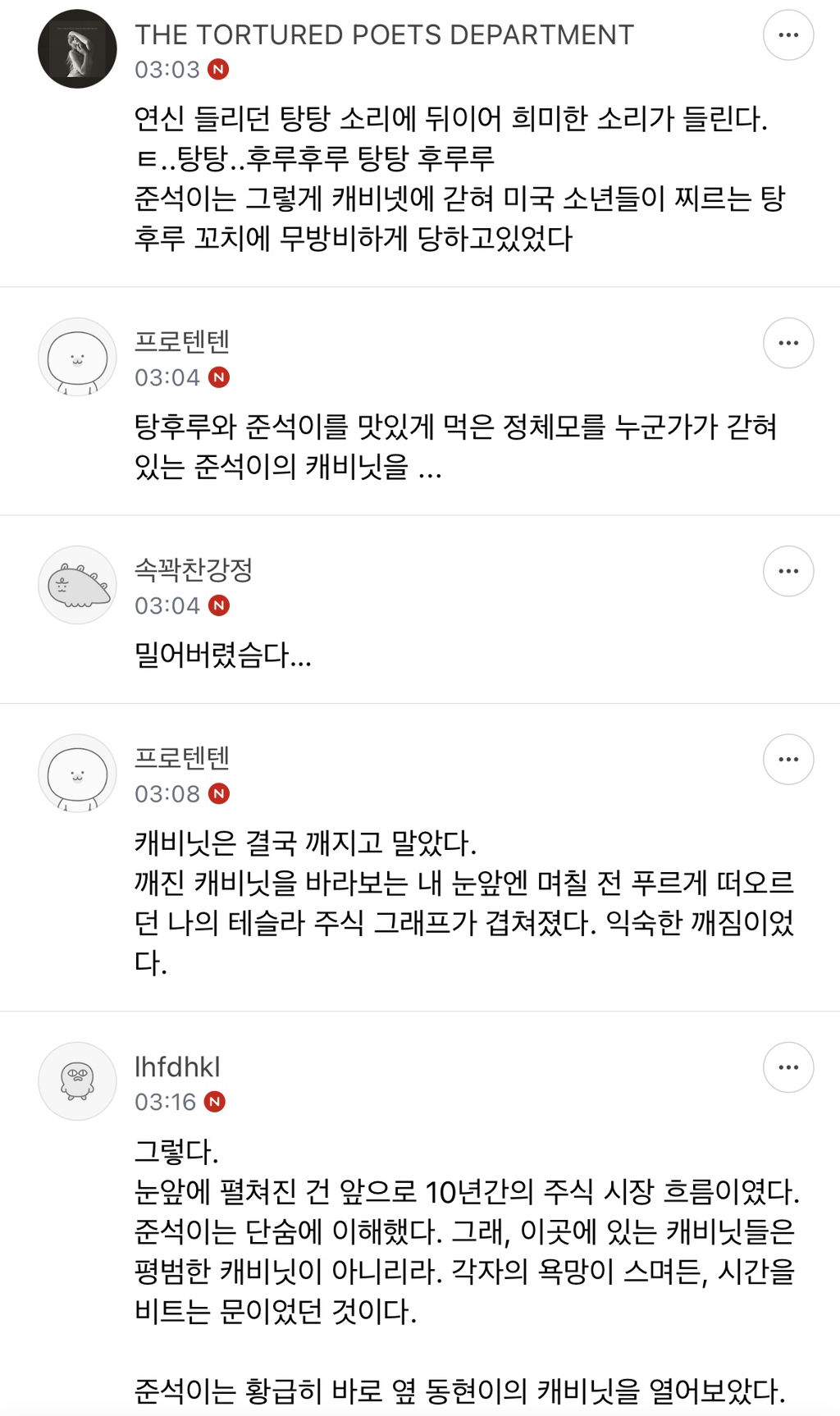
Task: Open more menu on 프로텐텐's 03:08 comment
Action: tap(787, 760)
